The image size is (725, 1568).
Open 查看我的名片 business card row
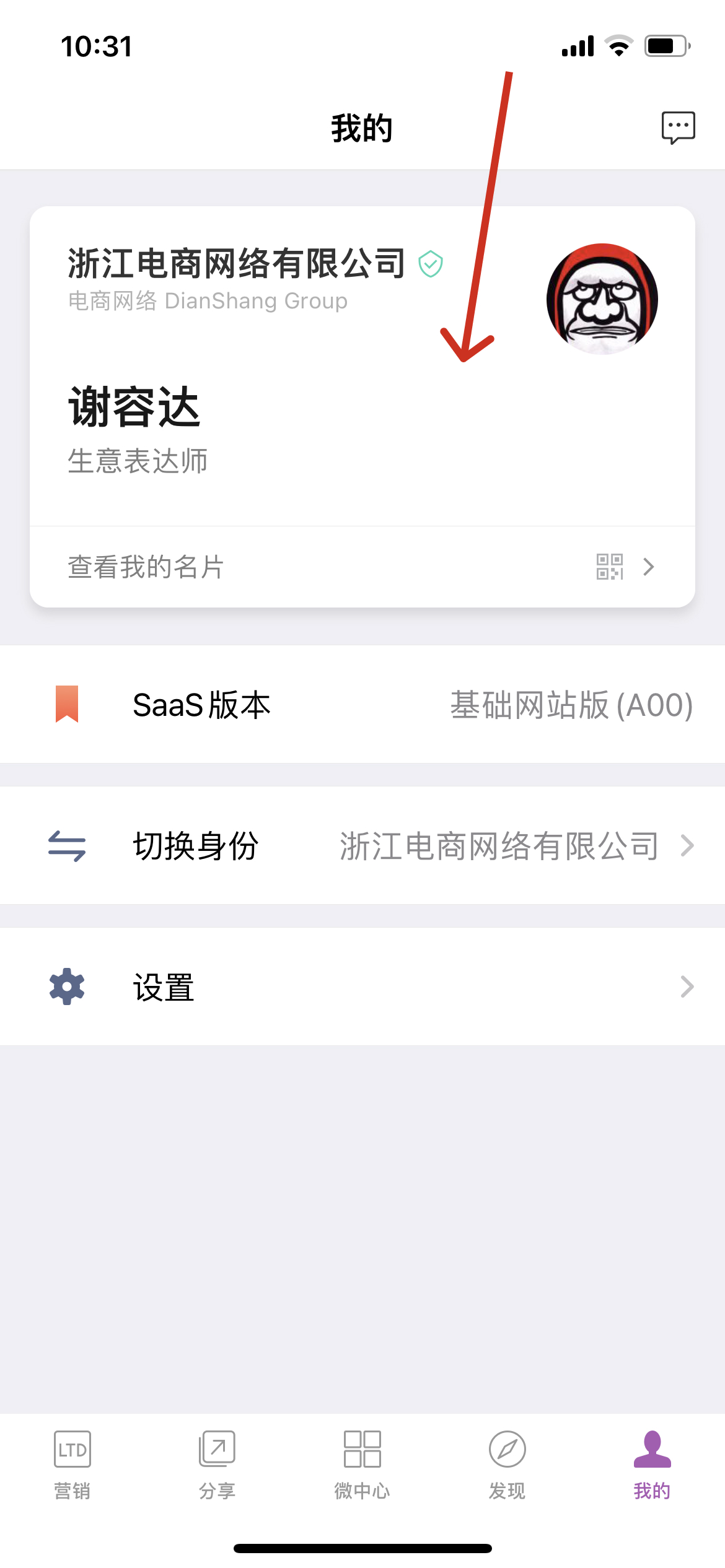click(362, 567)
